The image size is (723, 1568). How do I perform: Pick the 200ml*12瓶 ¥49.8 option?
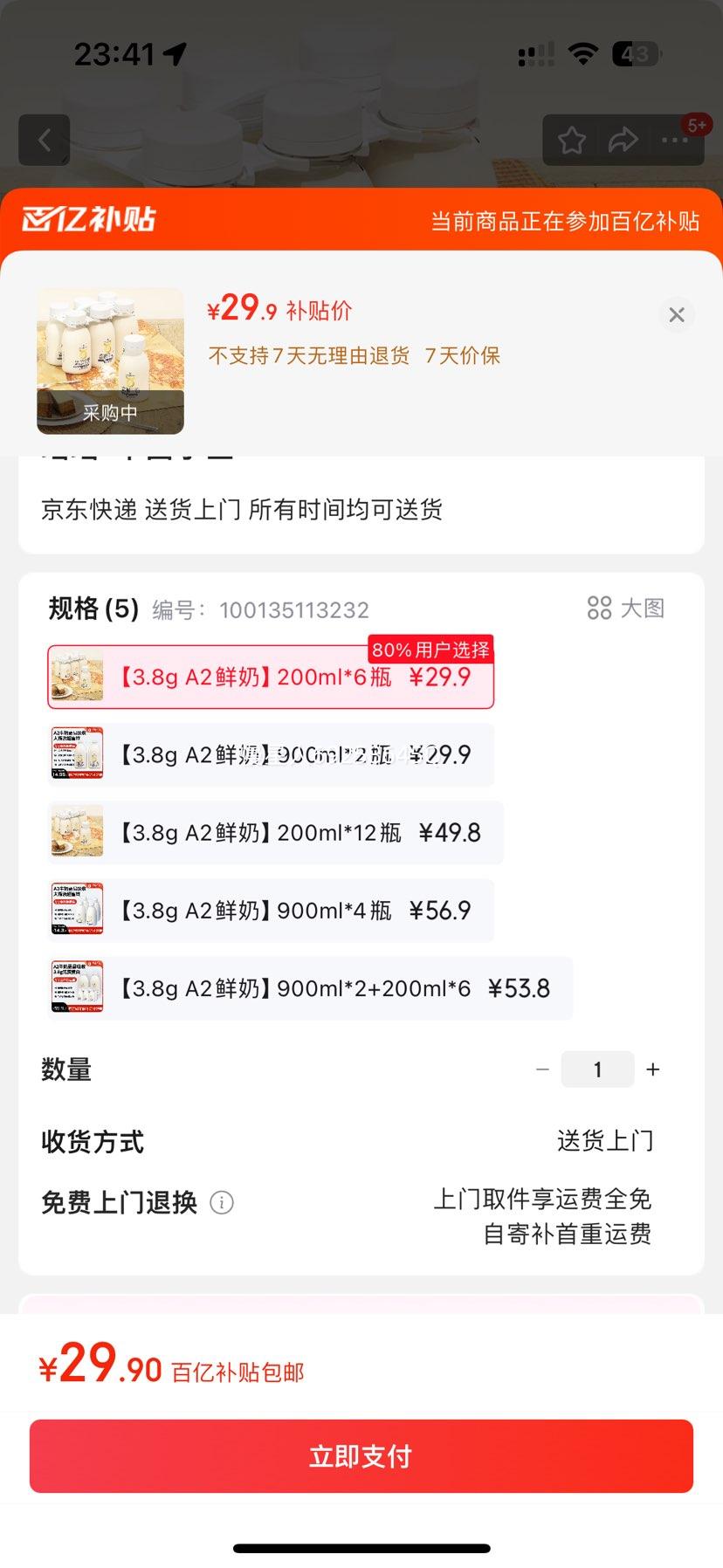pyautogui.click(x=275, y=832)
